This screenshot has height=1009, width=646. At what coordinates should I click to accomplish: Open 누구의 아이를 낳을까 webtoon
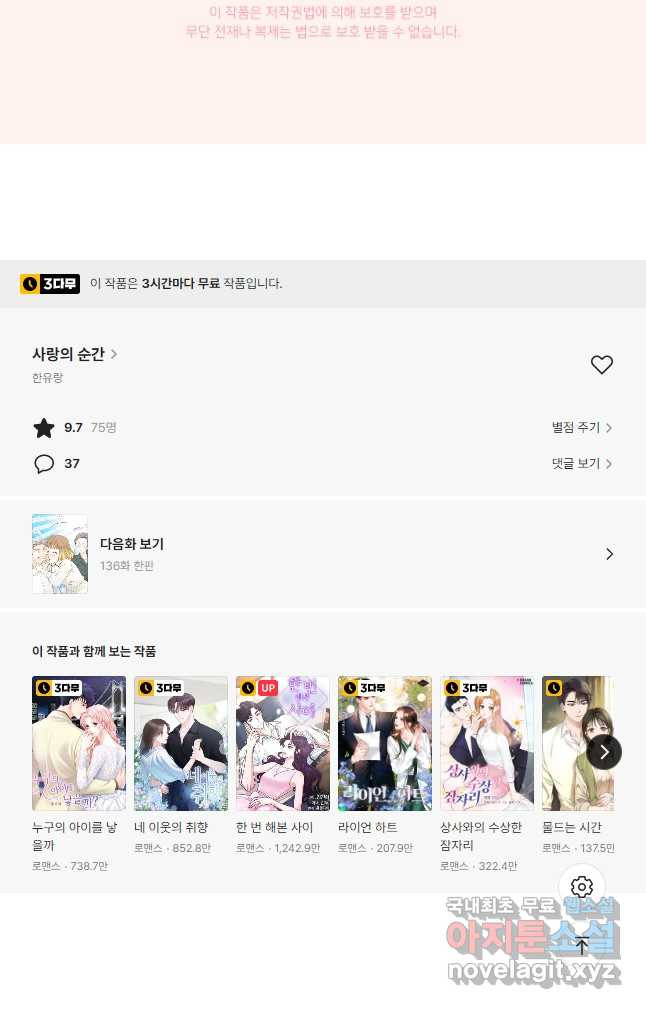[79, 743]
